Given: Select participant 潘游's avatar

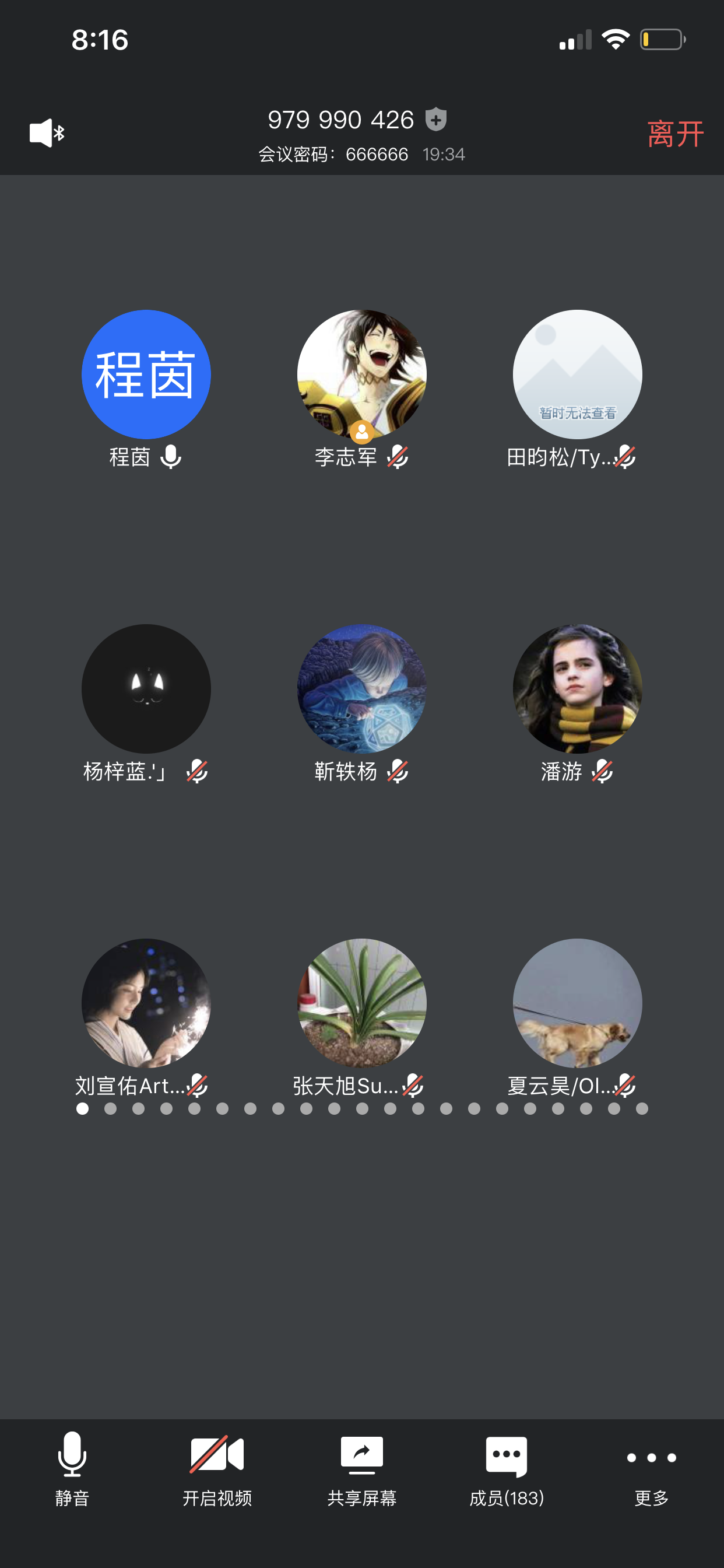Looking at the screenshot, I should tap(577, 688).
